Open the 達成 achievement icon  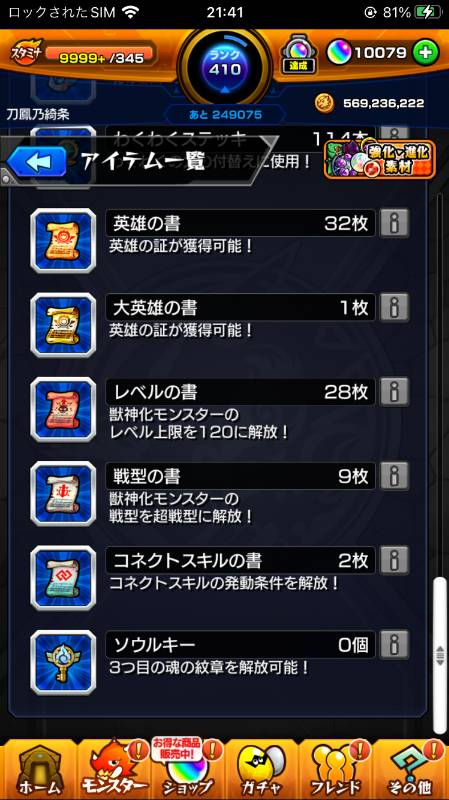pyautogui.click(x=297, y=55)
